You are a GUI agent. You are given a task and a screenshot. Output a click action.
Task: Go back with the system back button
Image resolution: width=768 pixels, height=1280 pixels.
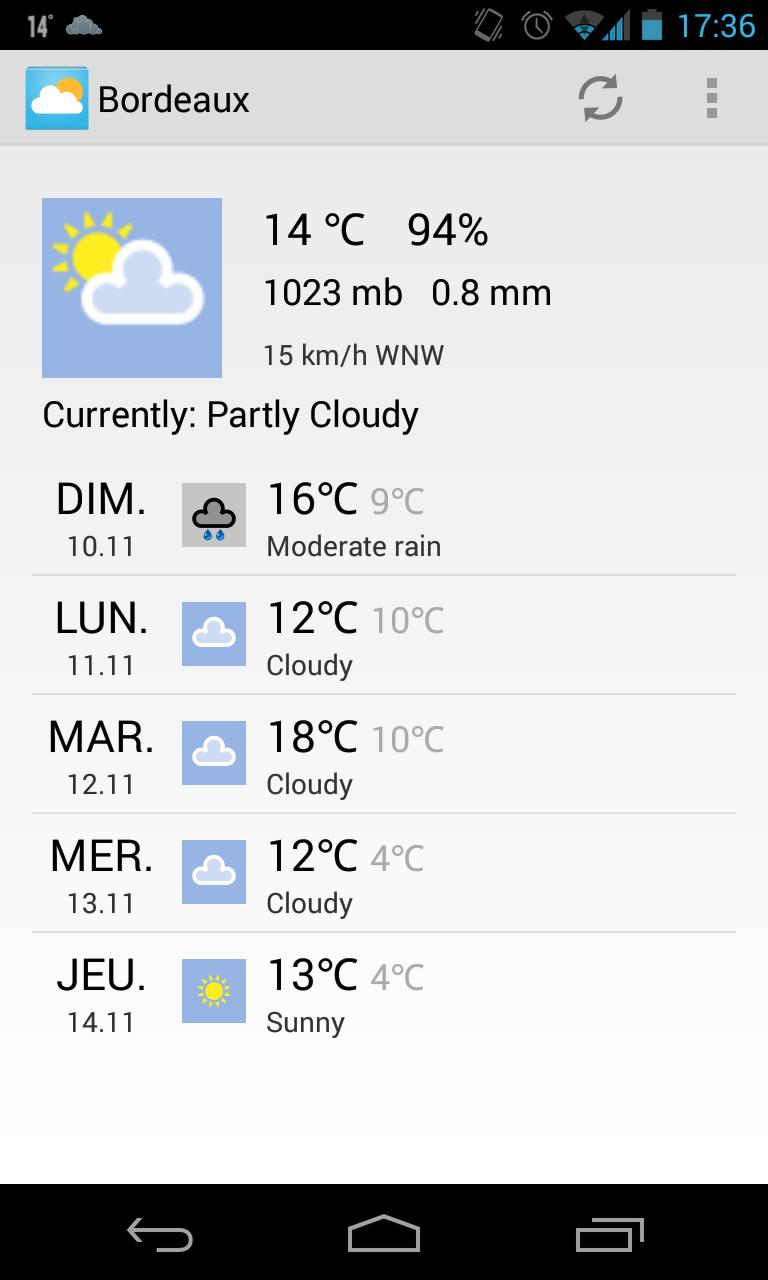tap(160, 1235)
